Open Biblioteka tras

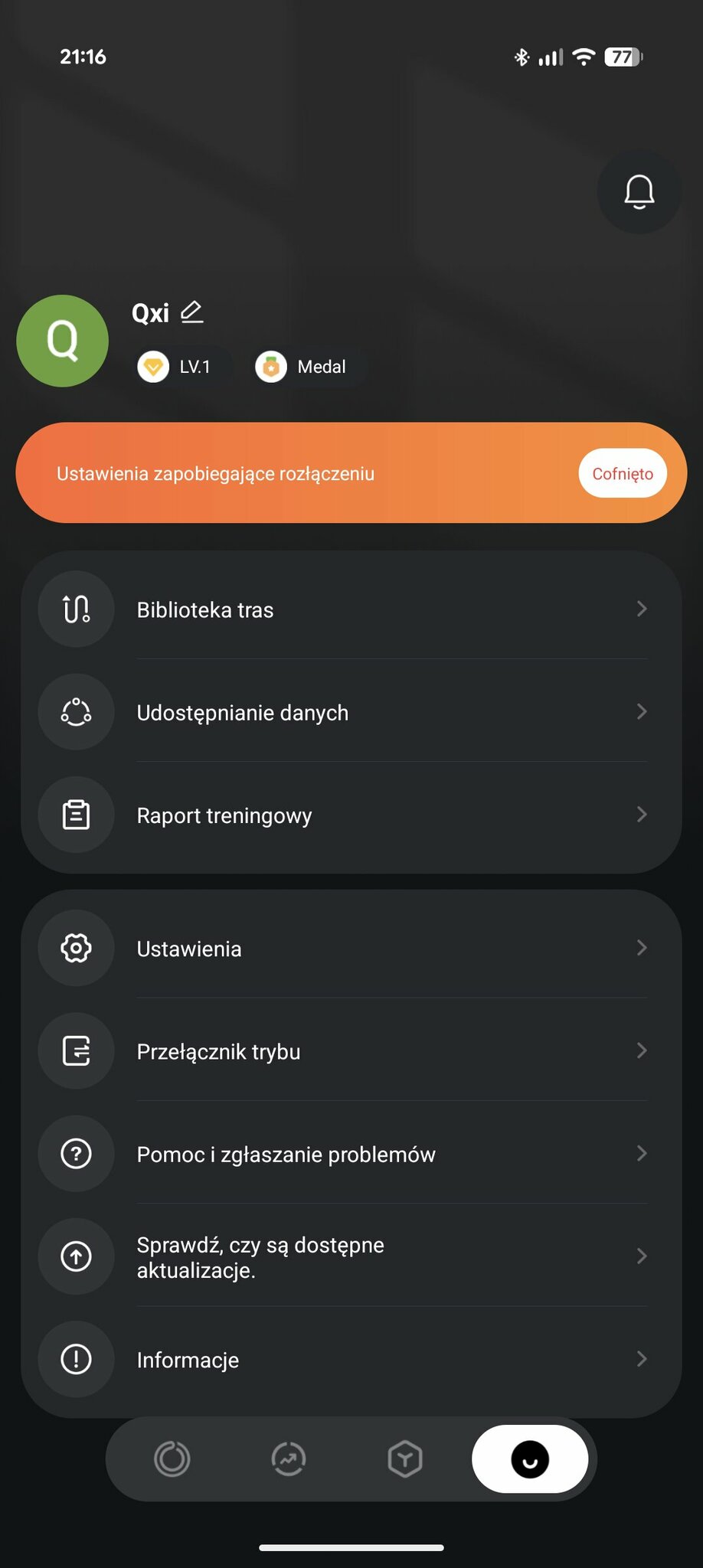(351, 609)
